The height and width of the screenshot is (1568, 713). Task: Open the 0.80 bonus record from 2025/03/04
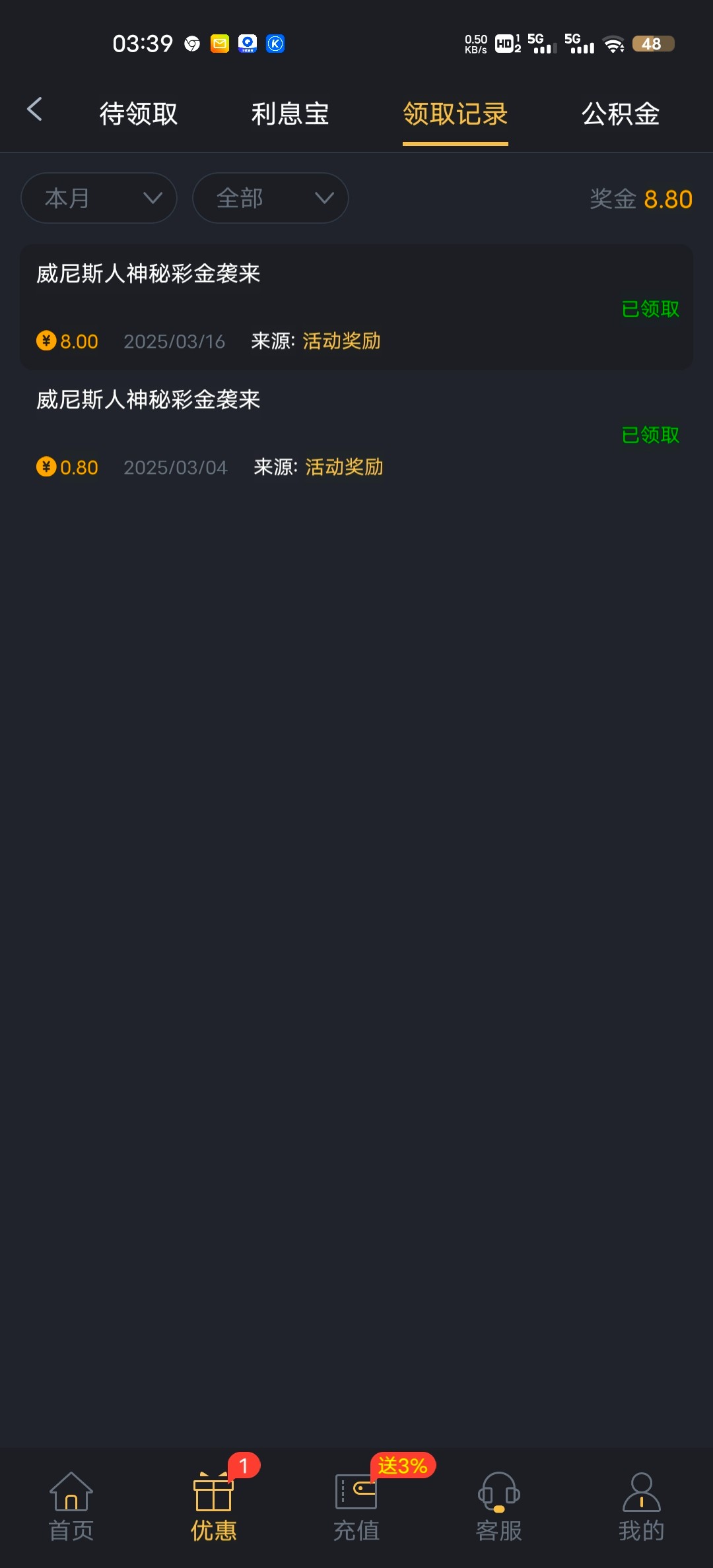[x=356, y=434]
